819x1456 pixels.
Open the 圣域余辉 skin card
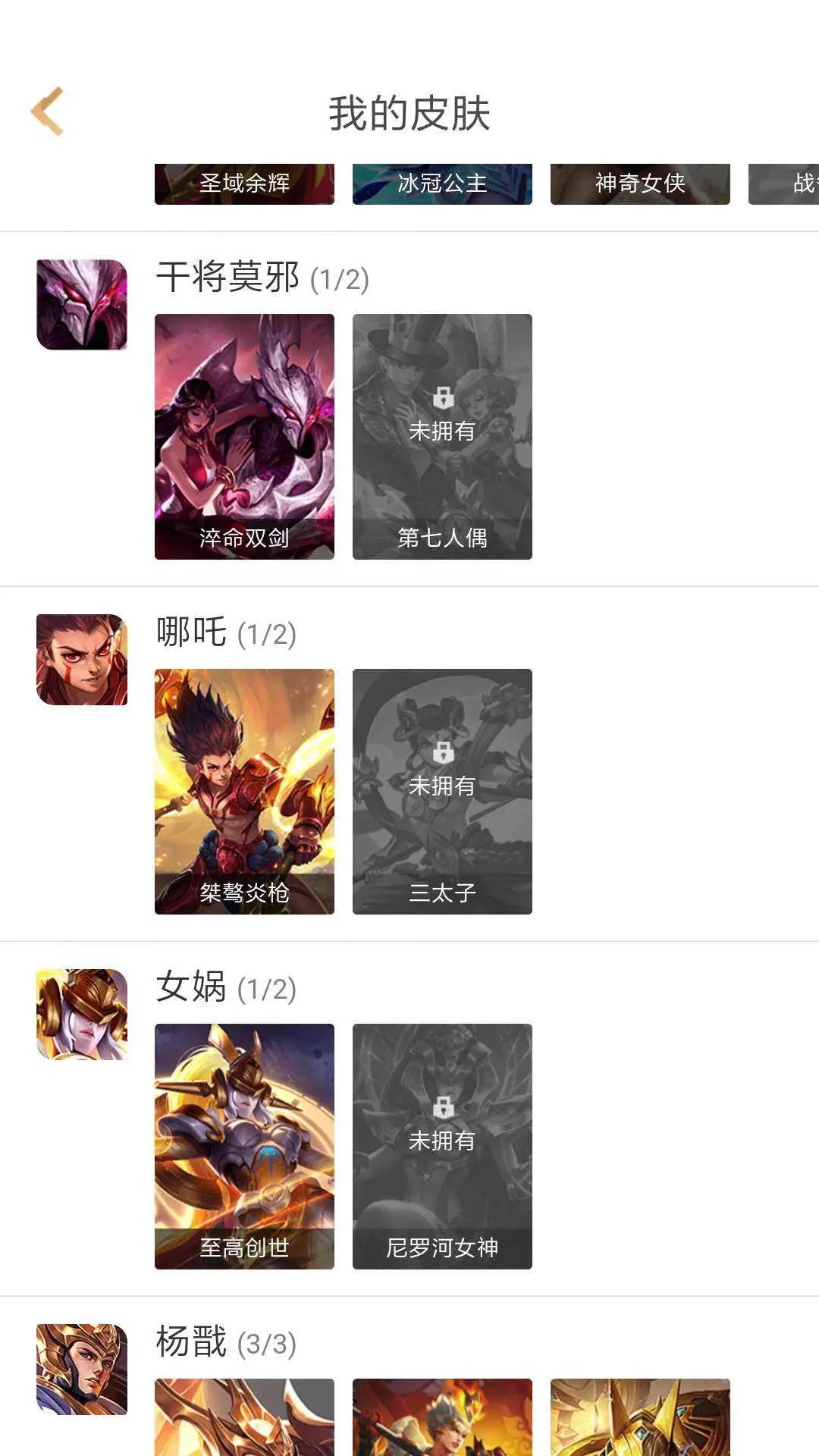(x=244, y=184)
